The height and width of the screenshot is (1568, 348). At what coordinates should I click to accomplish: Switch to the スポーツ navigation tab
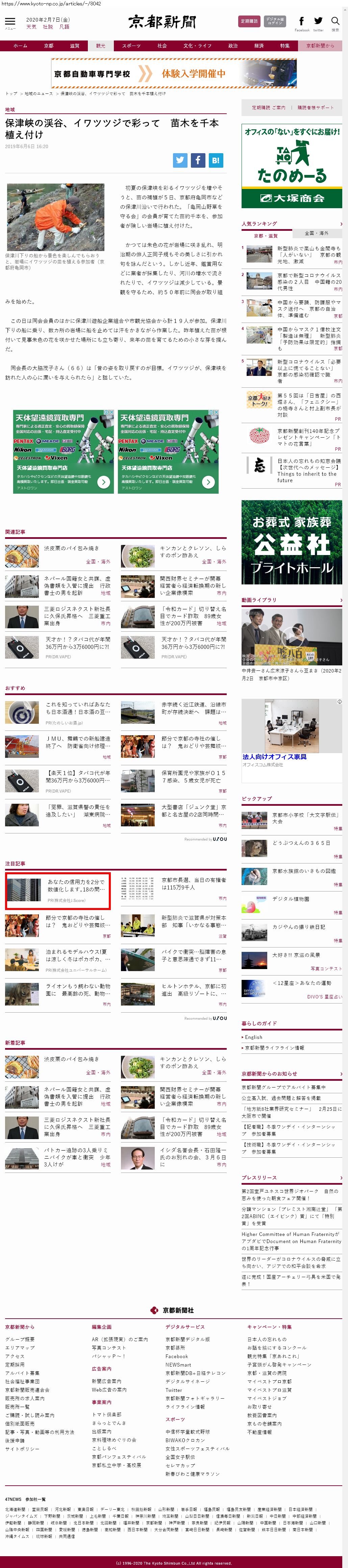coord(131,46)
